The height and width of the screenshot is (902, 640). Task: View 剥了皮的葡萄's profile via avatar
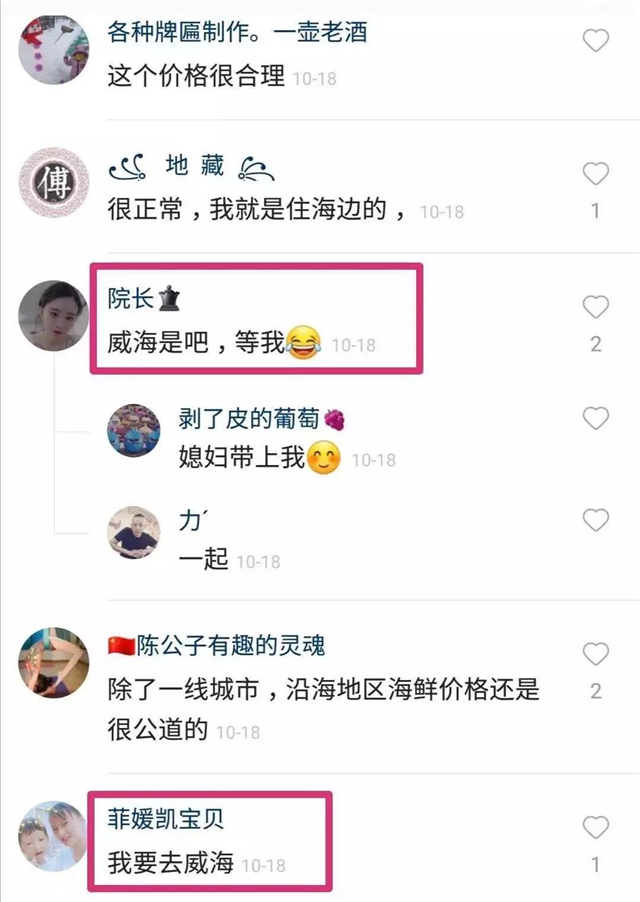point(134,431)
